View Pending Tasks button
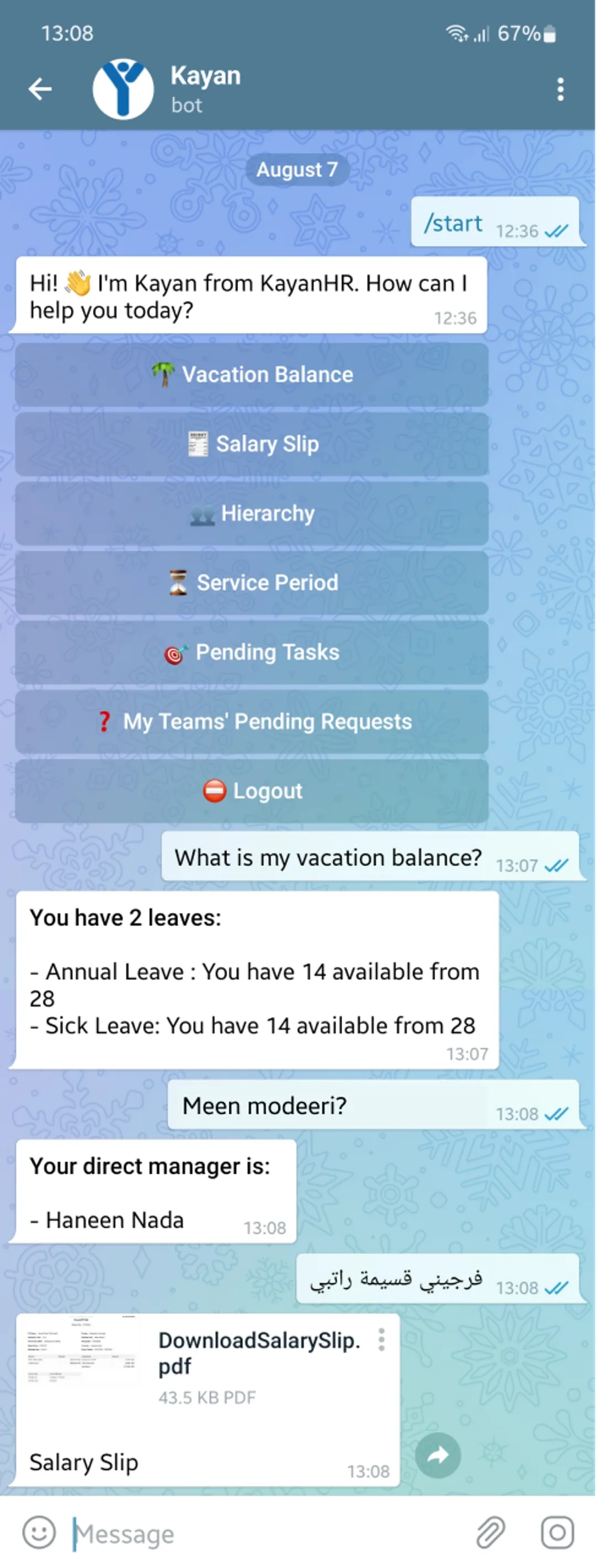The image size is (596, 1568). point(252,652)
